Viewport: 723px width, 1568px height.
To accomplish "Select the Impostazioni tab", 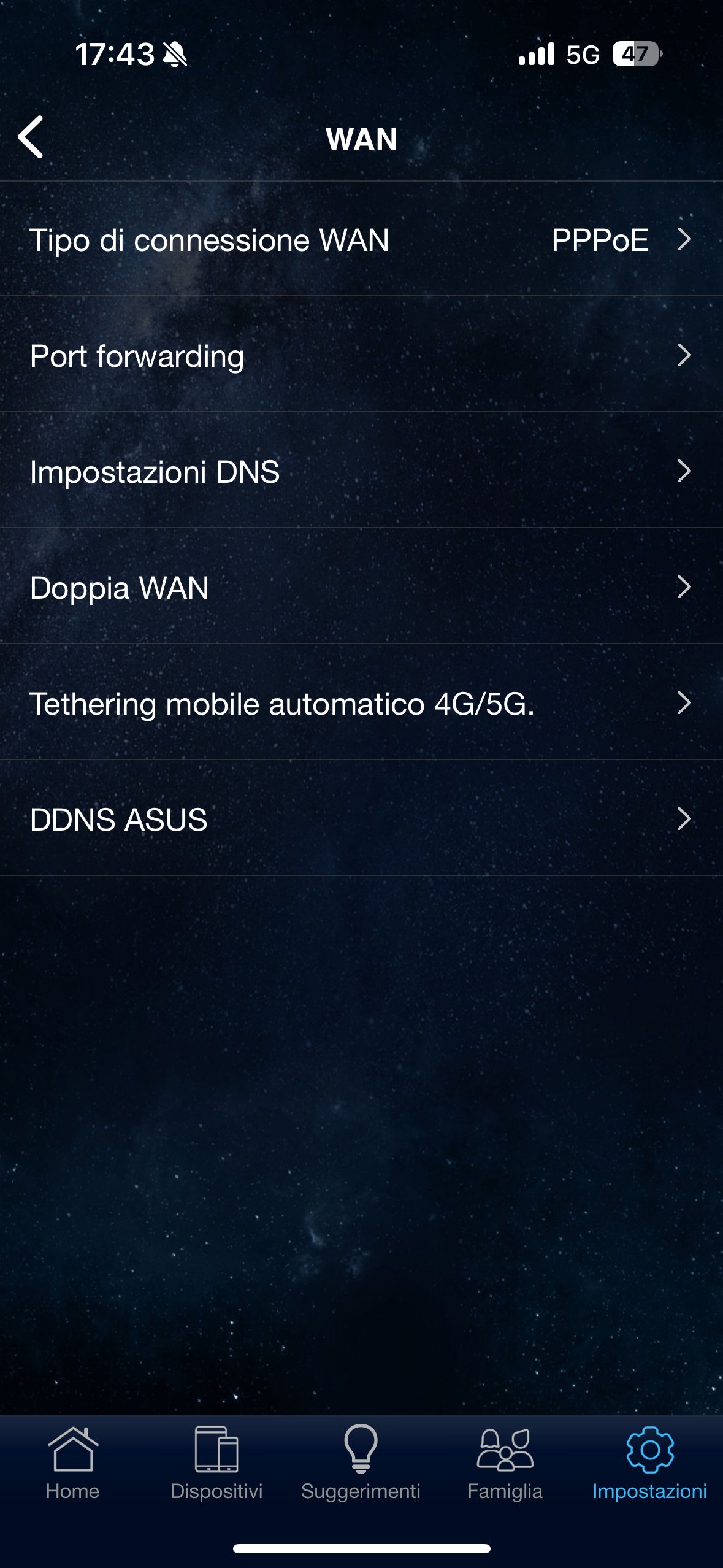I will [x=649, y=1463].
